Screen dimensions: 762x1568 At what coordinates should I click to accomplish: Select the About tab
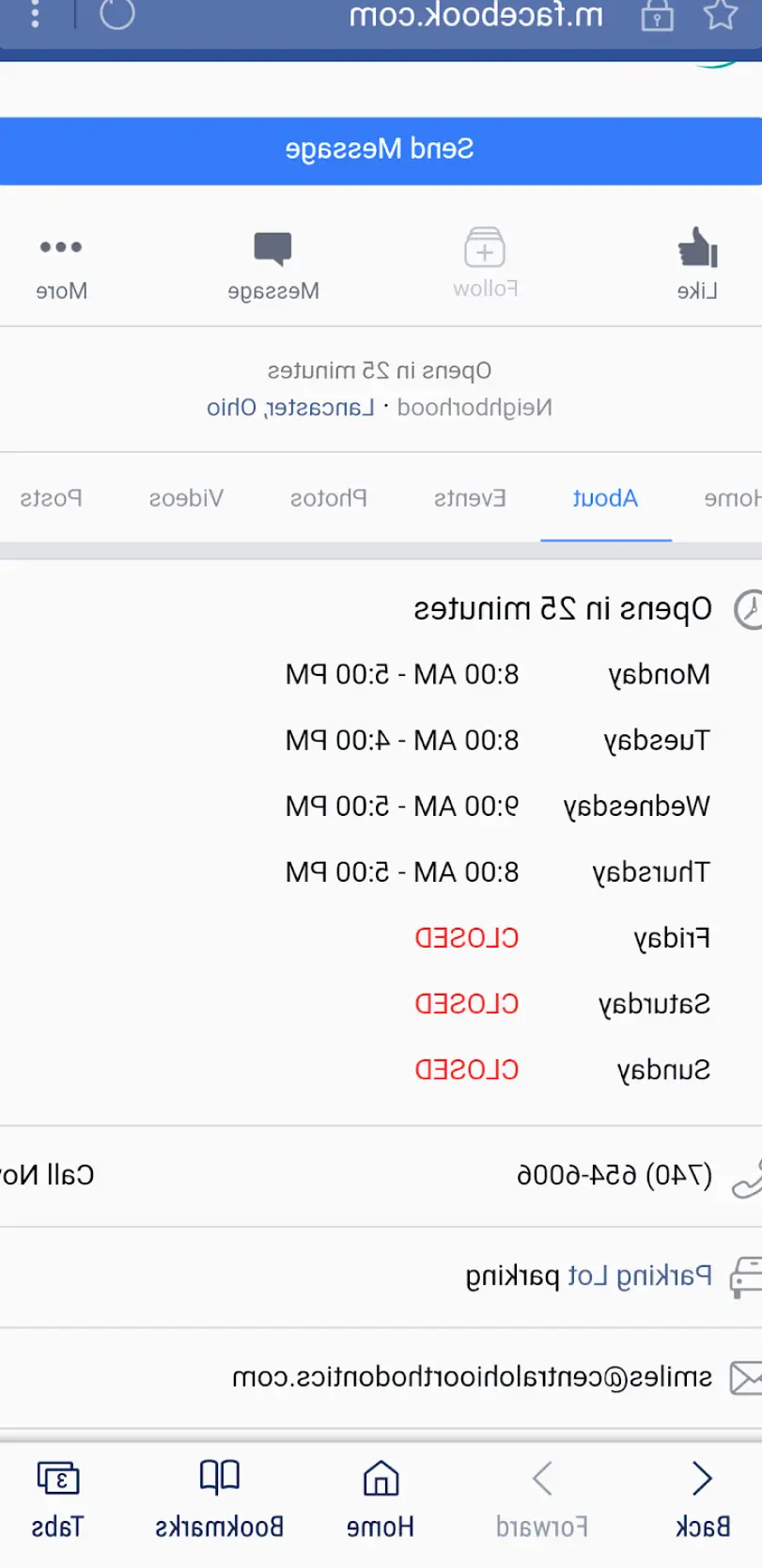pos(605,497)
